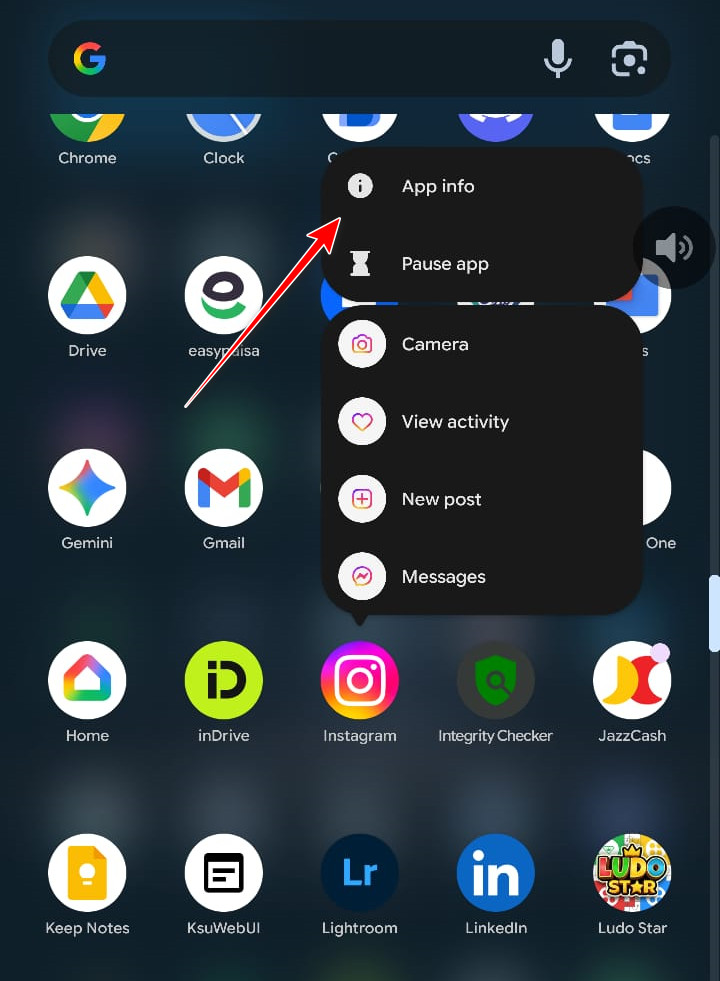Tap the volume speaker icon
This screenshot has width=720, height=981.
click(x=674, y=247)
